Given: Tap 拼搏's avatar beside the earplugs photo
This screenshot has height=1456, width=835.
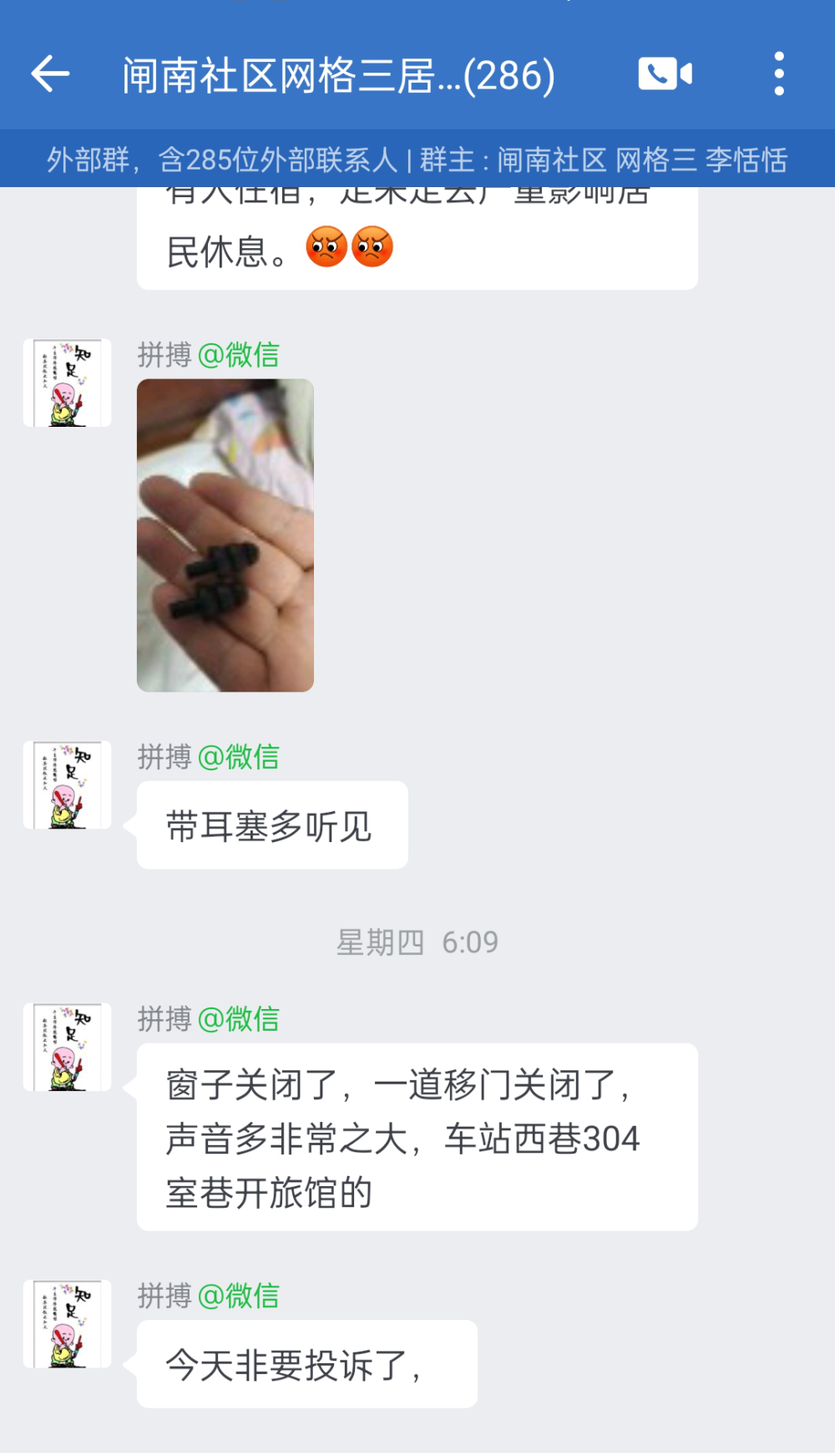Looking at the screenshot, I should (x=68, y=383).
